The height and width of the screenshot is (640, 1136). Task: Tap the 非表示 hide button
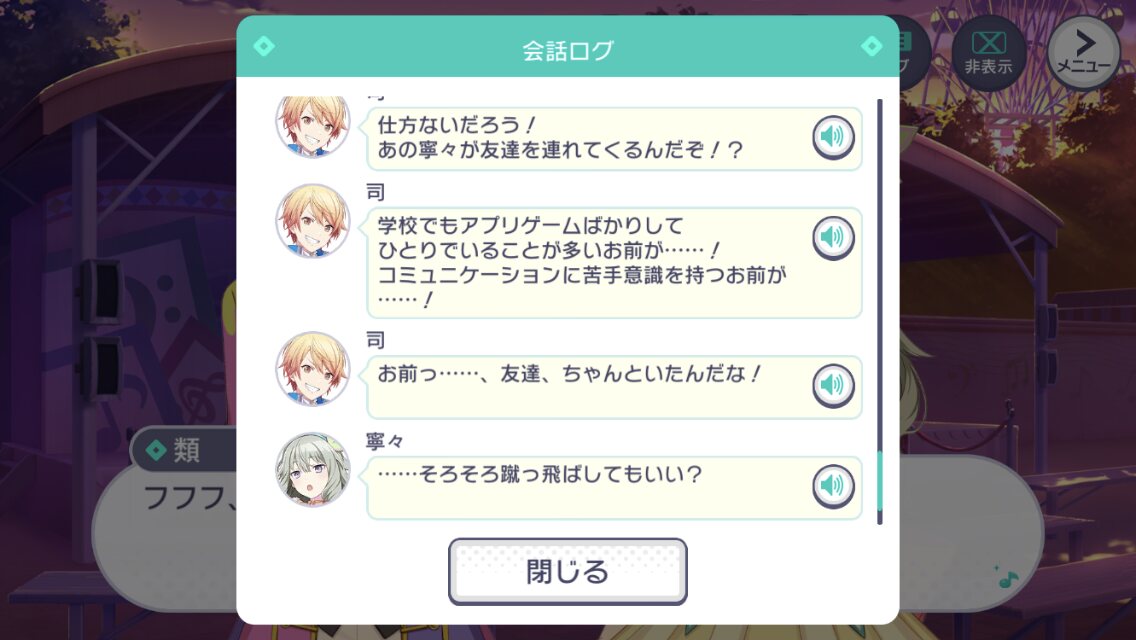click(x=988, y=52)
